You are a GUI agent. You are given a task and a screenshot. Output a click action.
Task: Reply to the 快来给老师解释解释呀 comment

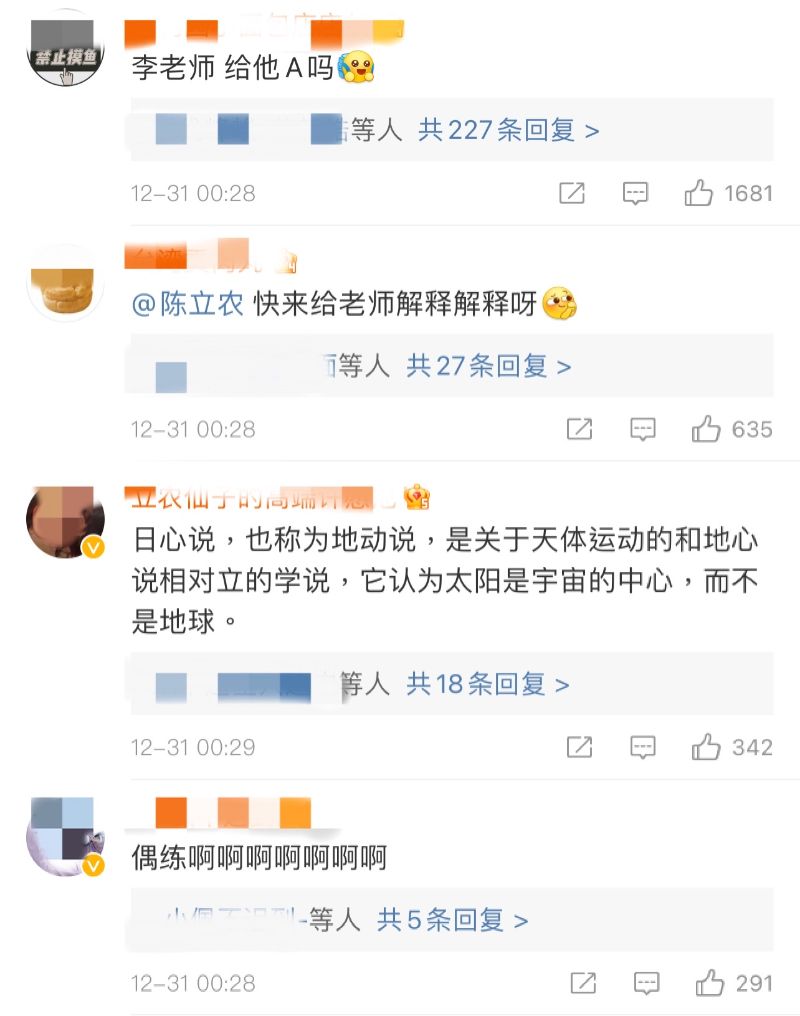[x=642, y=429]
